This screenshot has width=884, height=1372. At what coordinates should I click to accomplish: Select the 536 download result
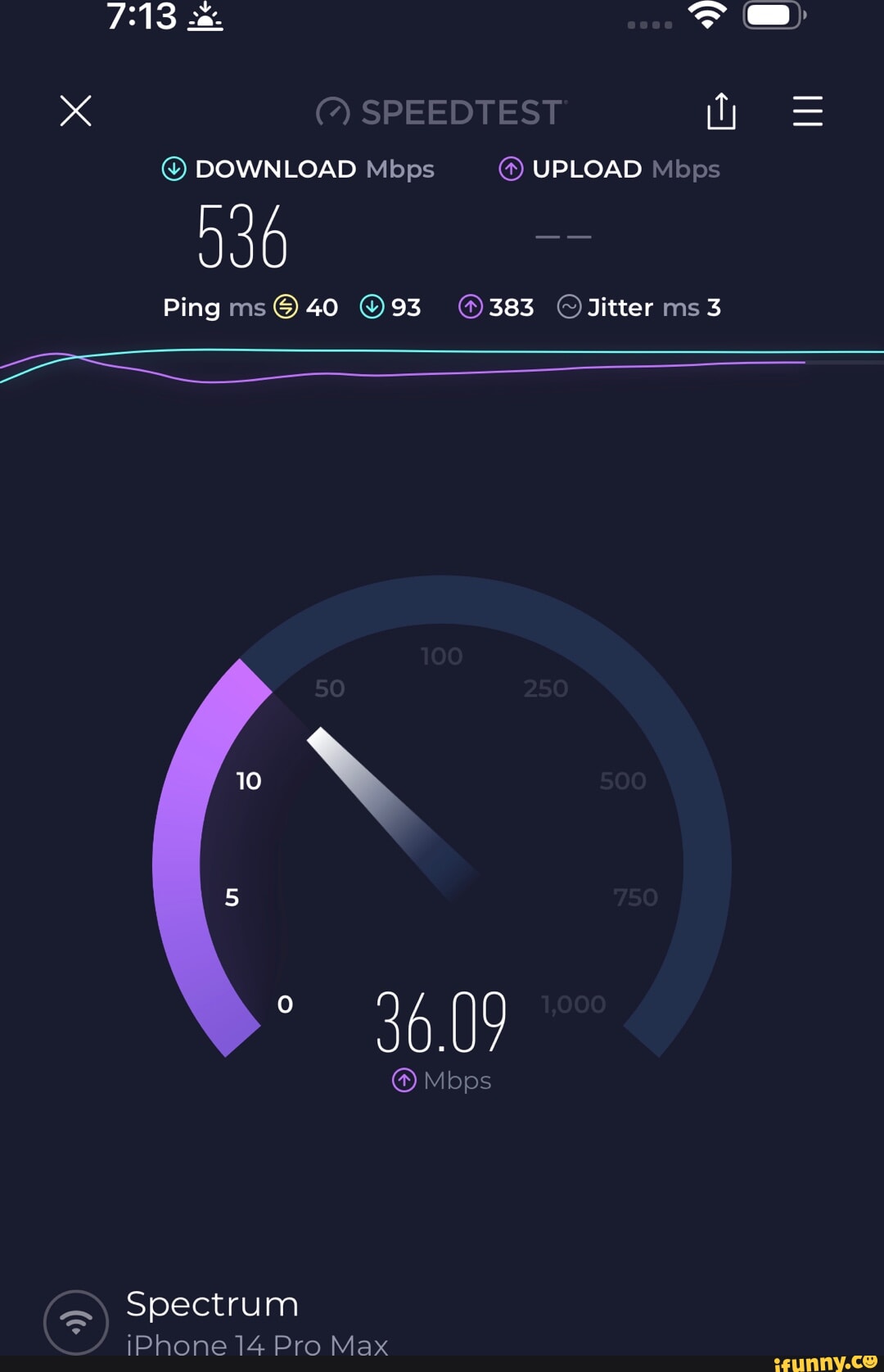coord(242,237)
